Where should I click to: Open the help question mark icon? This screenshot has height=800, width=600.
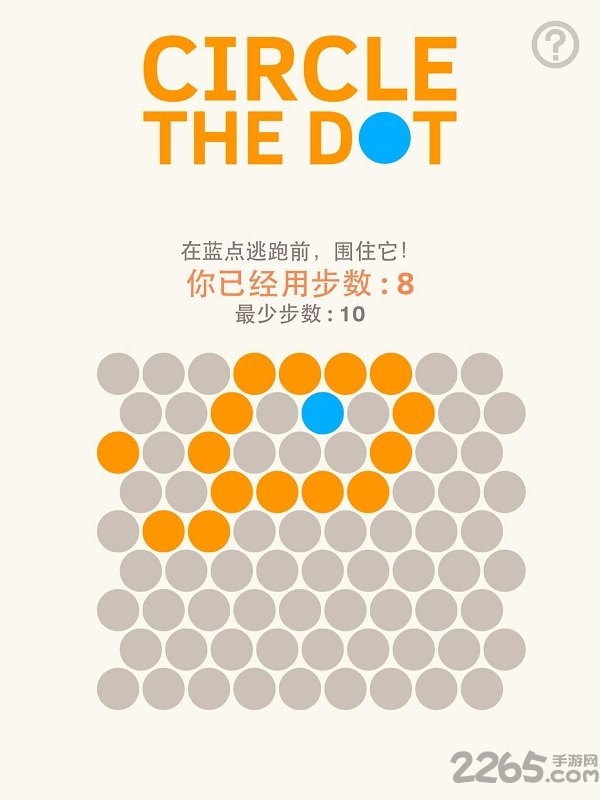pyautogui.click(x=554, y=45)
